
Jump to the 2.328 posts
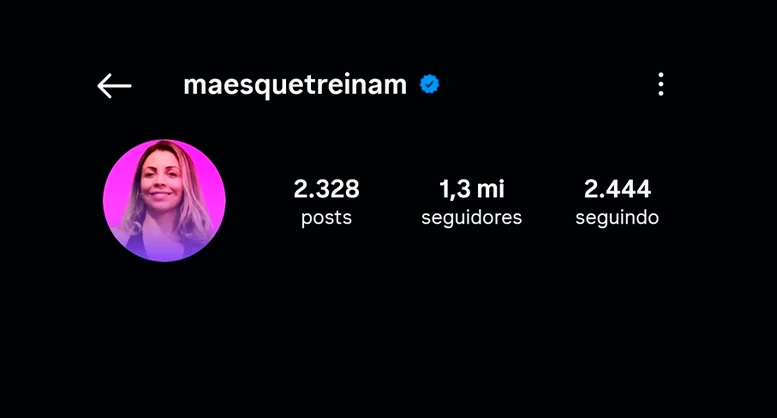[326, 202]
